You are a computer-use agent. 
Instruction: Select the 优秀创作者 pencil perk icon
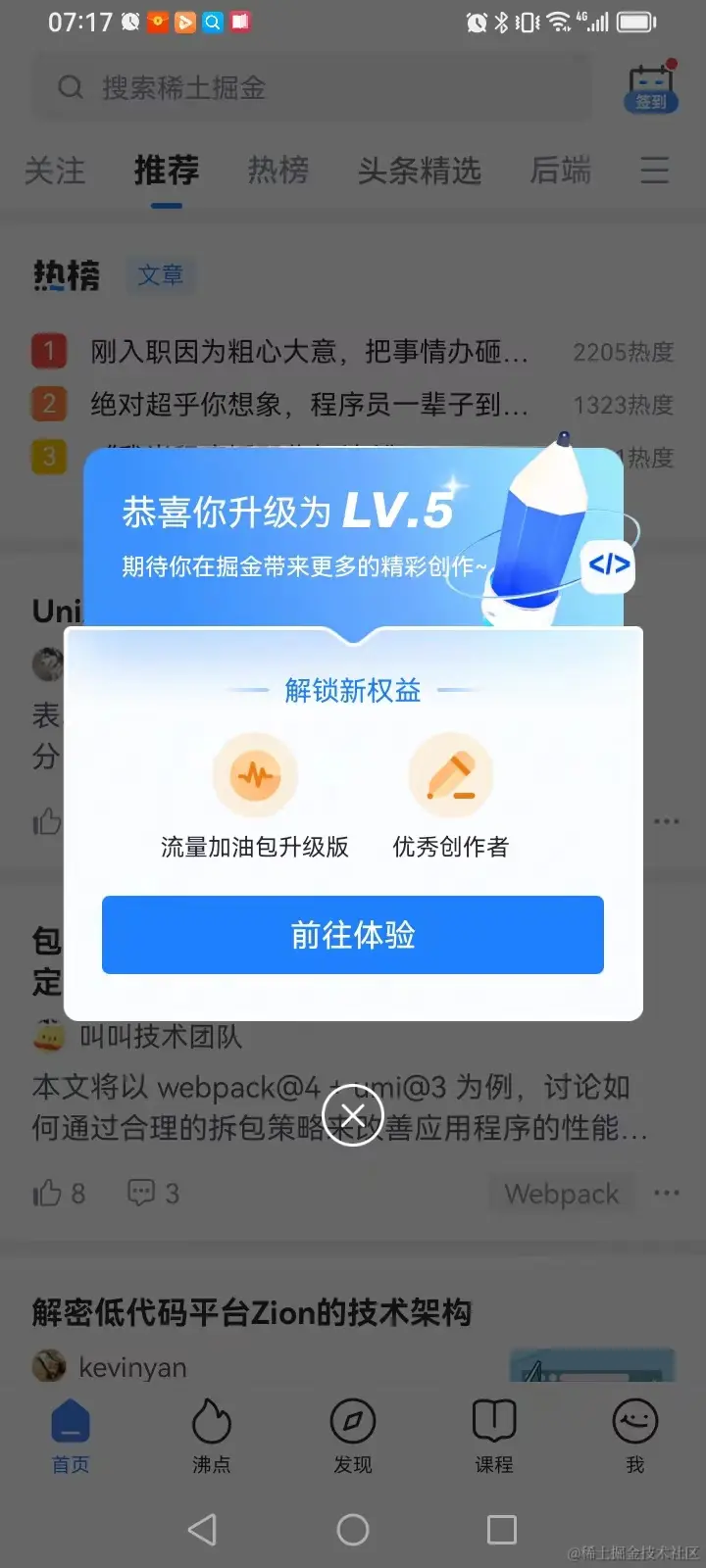(x=449, y=774)
